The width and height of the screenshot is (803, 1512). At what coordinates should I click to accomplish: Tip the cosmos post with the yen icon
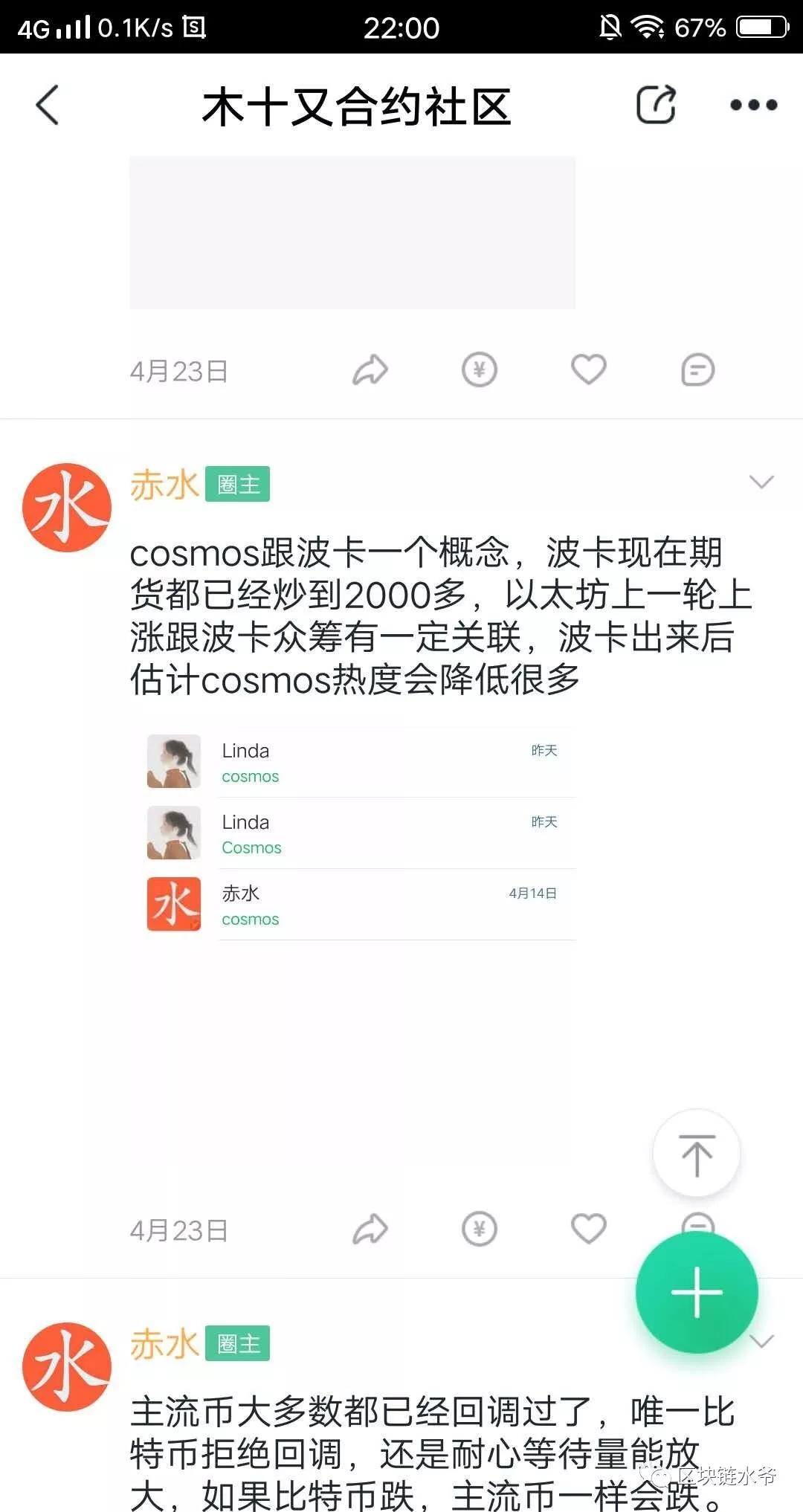[x=479, y=1230]
